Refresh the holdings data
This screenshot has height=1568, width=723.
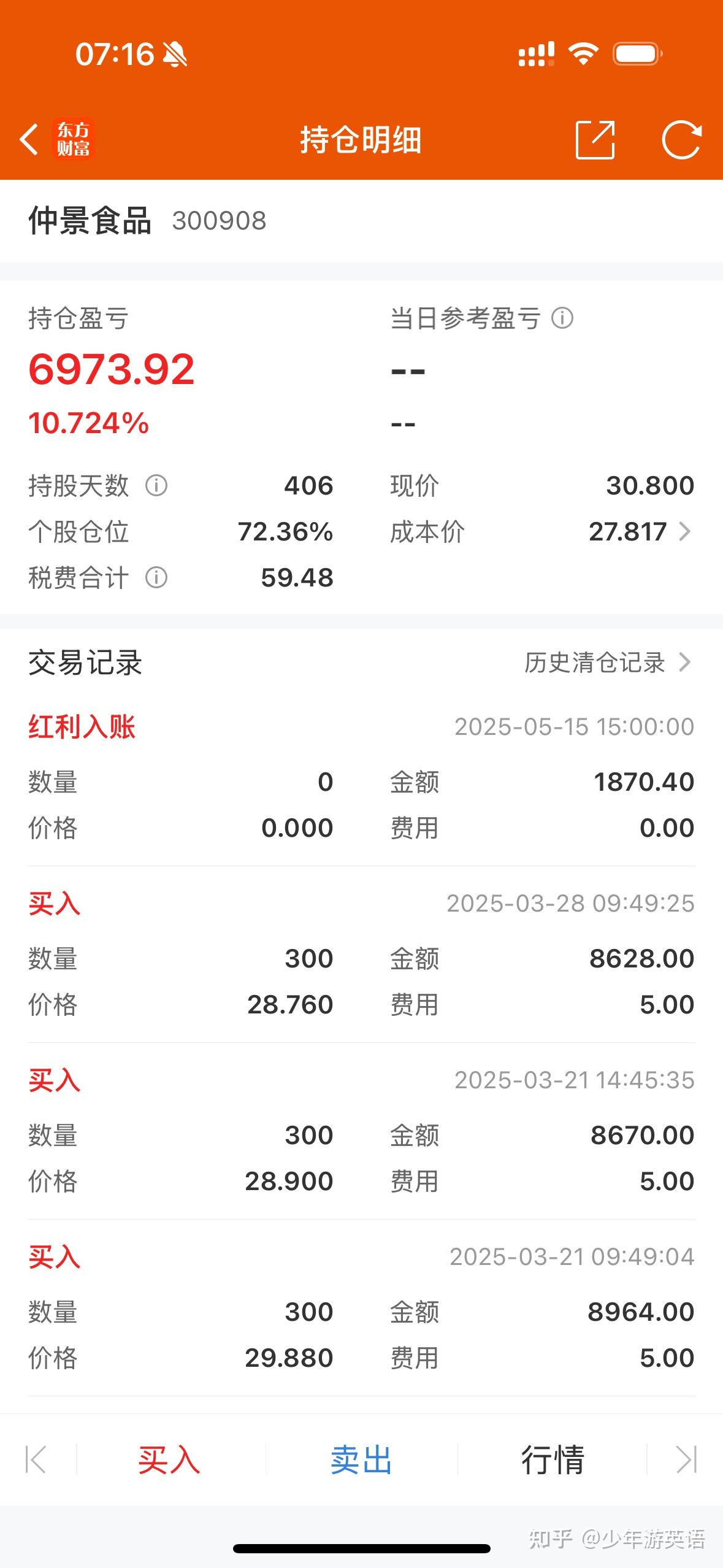coord(681,140)
